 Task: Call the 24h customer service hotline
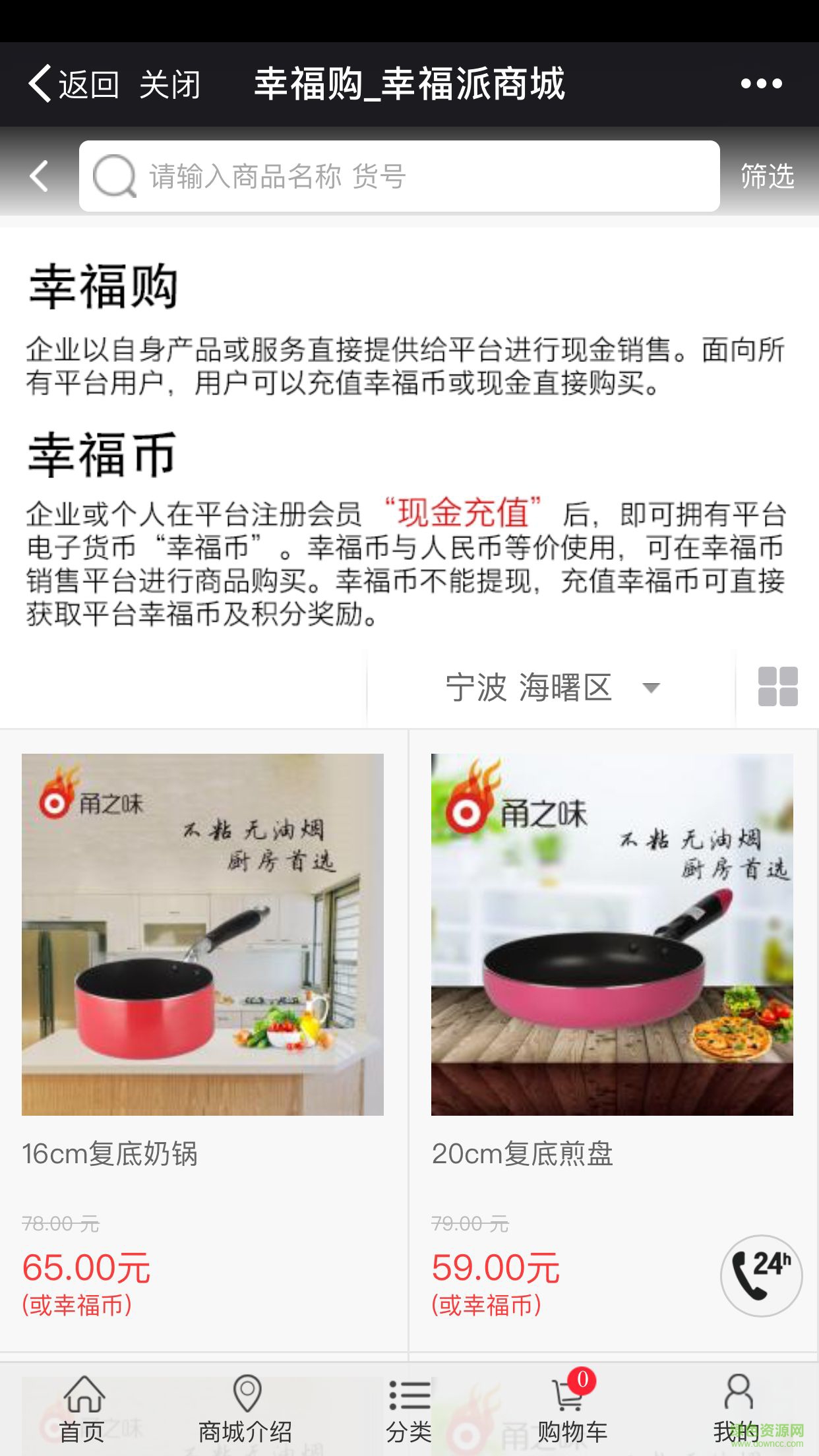pyautogui.click(x=761, y=1275)
